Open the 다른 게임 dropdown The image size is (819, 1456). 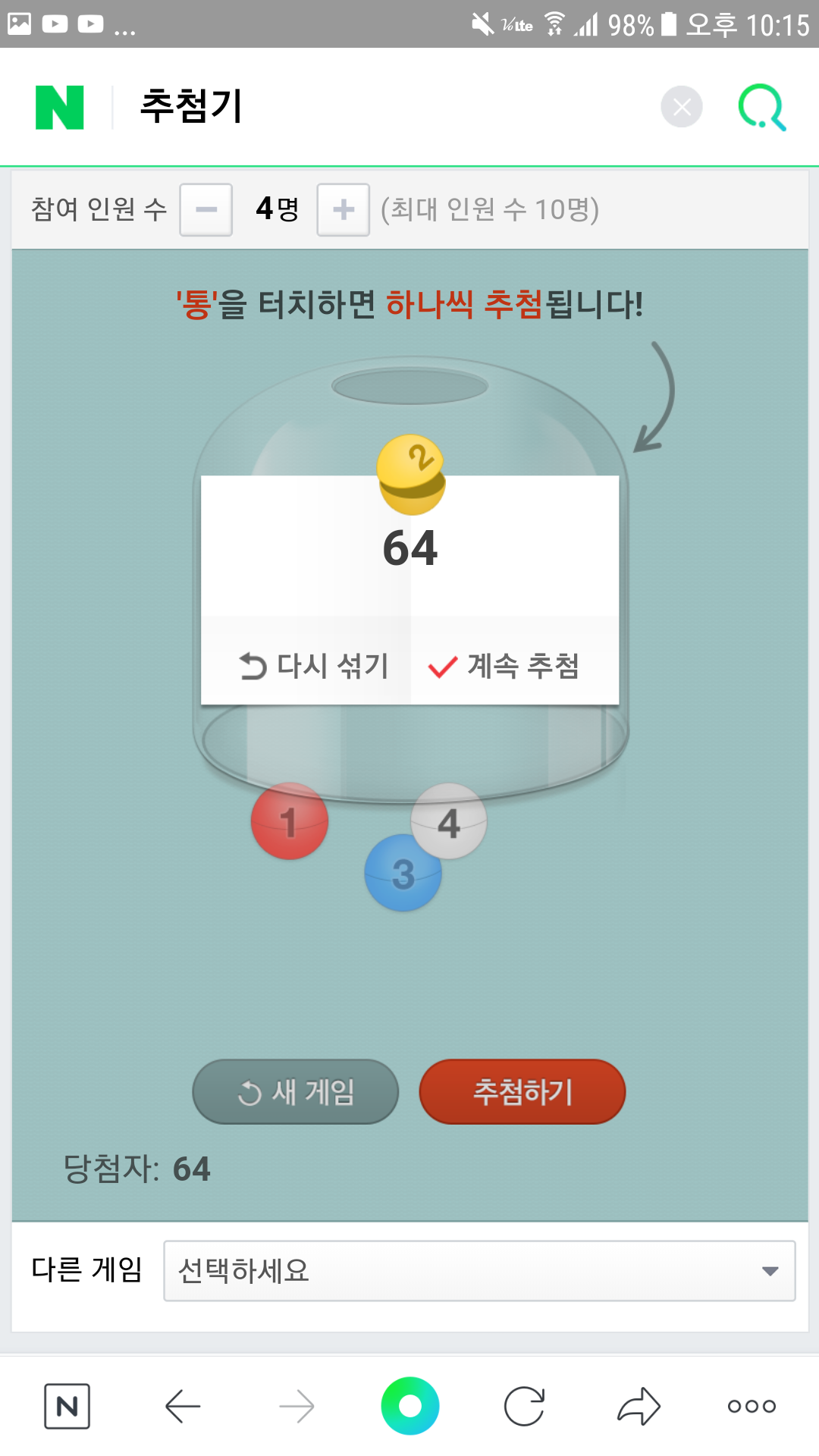click(479, 1271)
